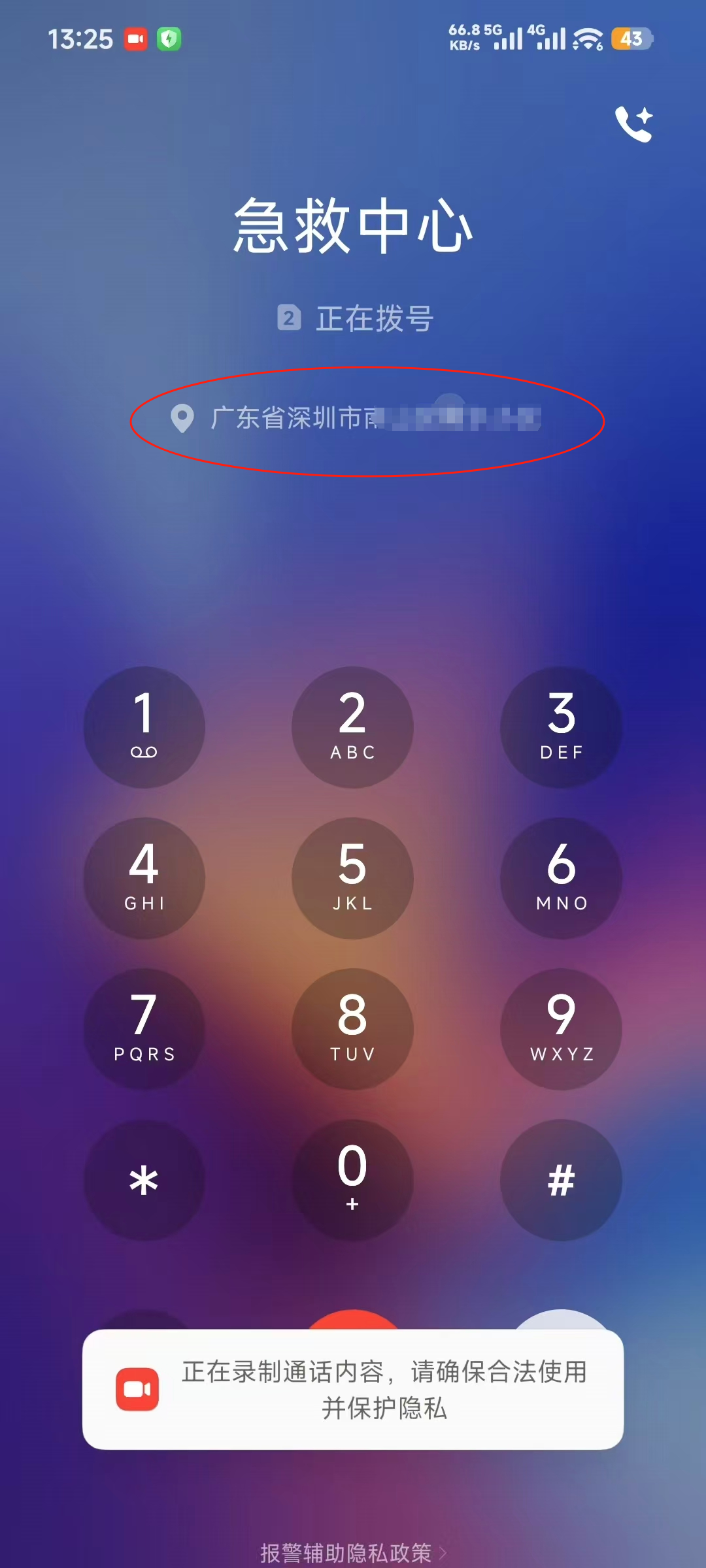Screen dimensions: 706x1568
Task: Tap the AI call assistant icon
Action: (633, 123)
